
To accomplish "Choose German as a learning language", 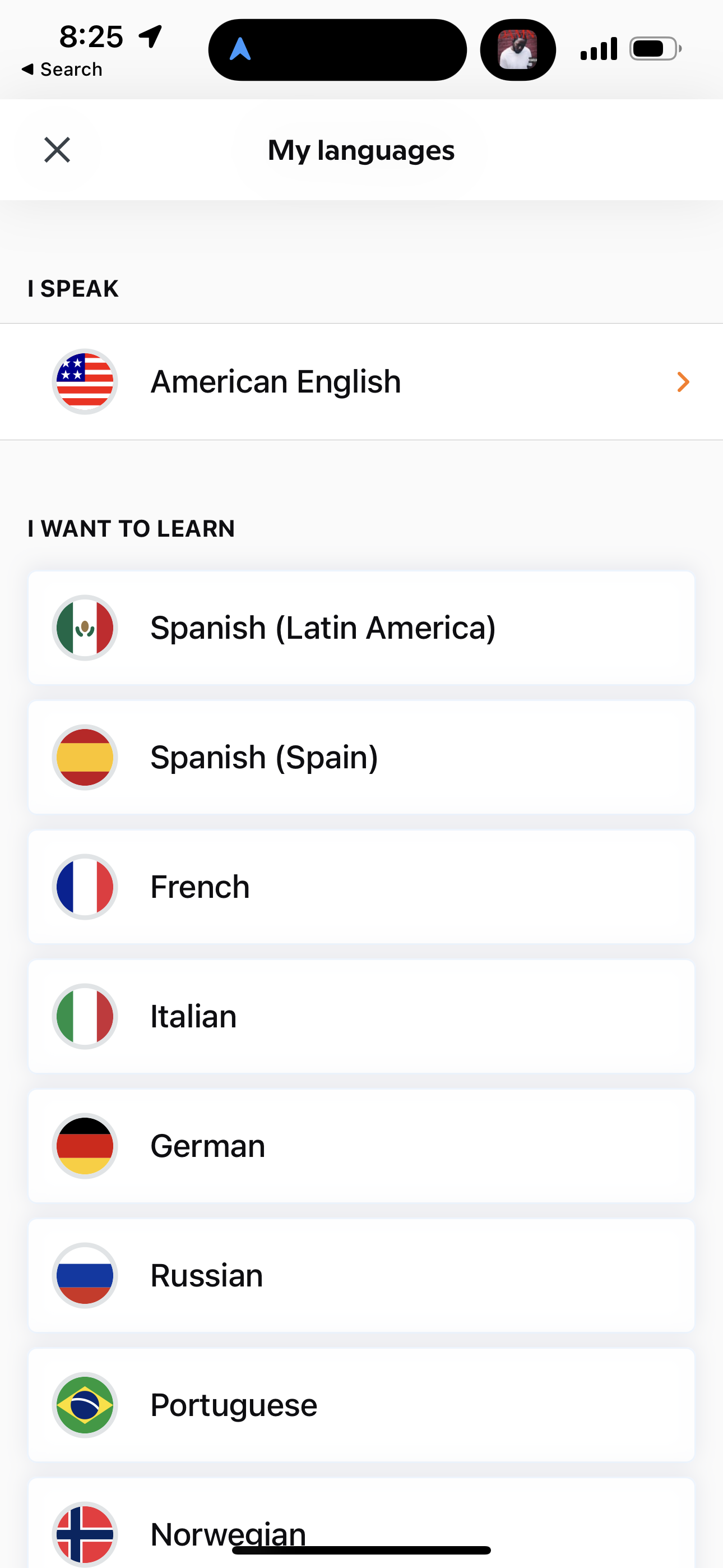I will pos(361,1146).
